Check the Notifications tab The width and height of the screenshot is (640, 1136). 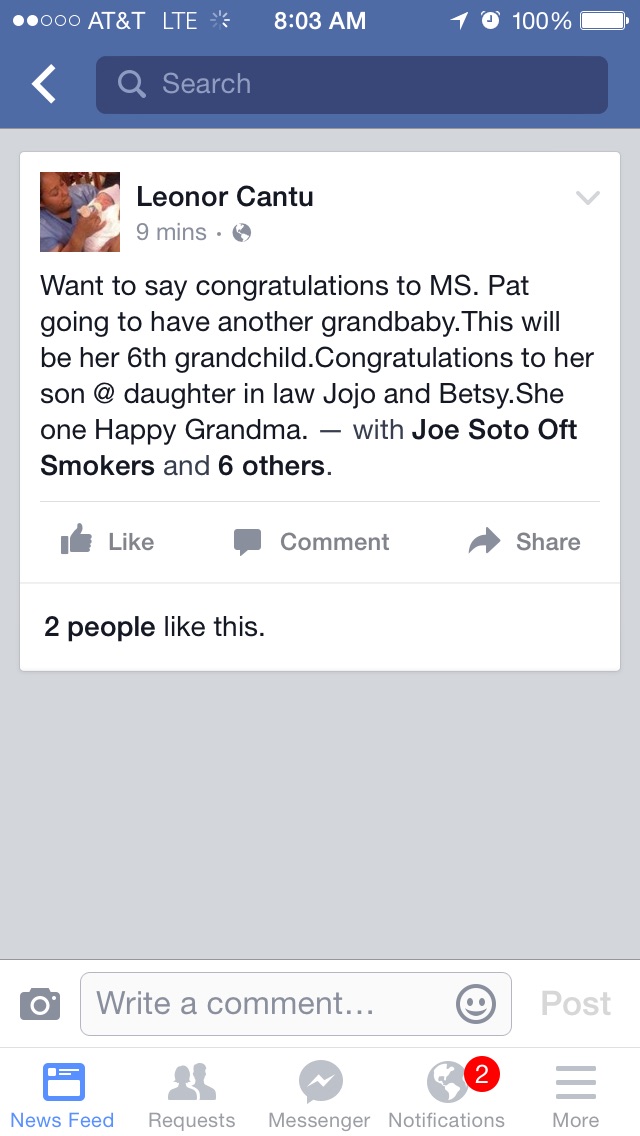[447, 1095]
